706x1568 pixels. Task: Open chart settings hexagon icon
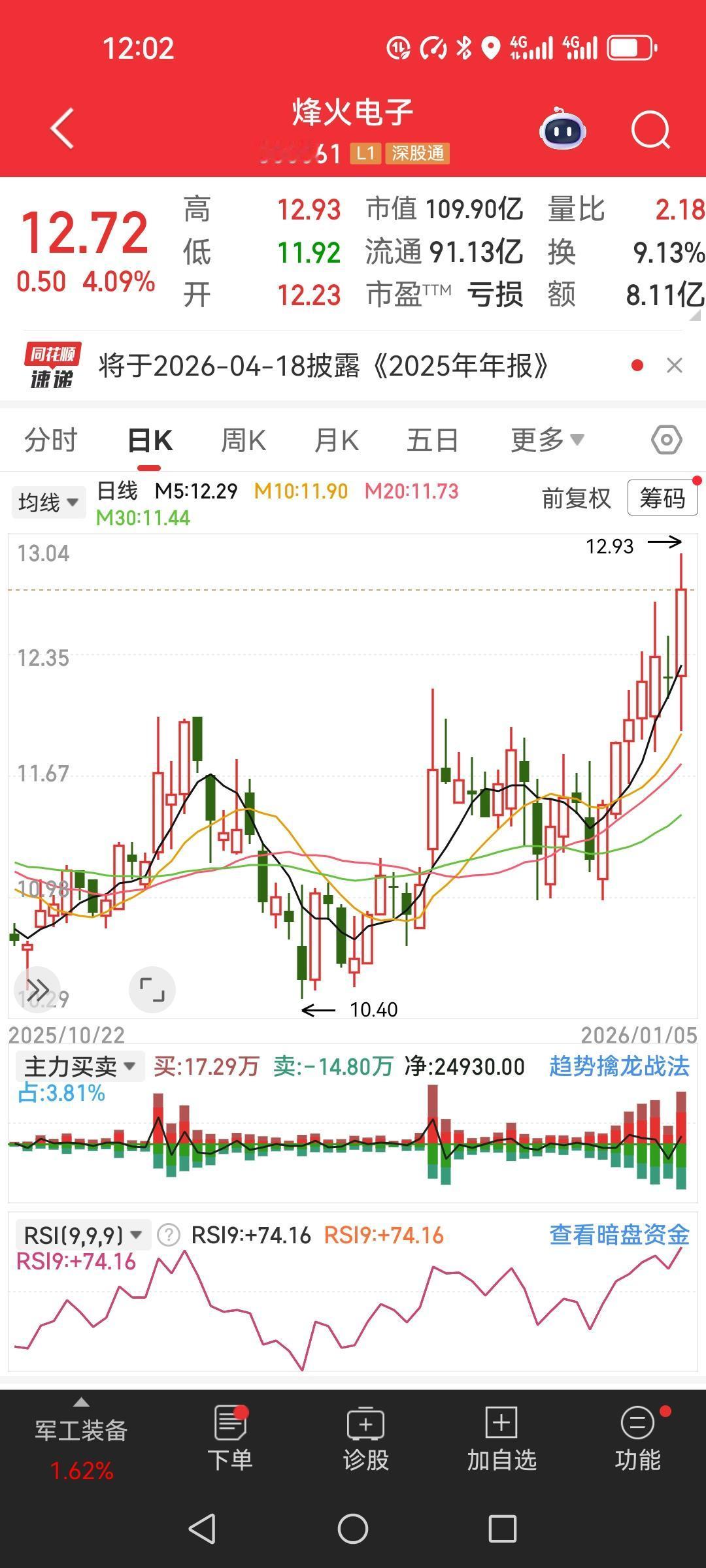point(667,440)
